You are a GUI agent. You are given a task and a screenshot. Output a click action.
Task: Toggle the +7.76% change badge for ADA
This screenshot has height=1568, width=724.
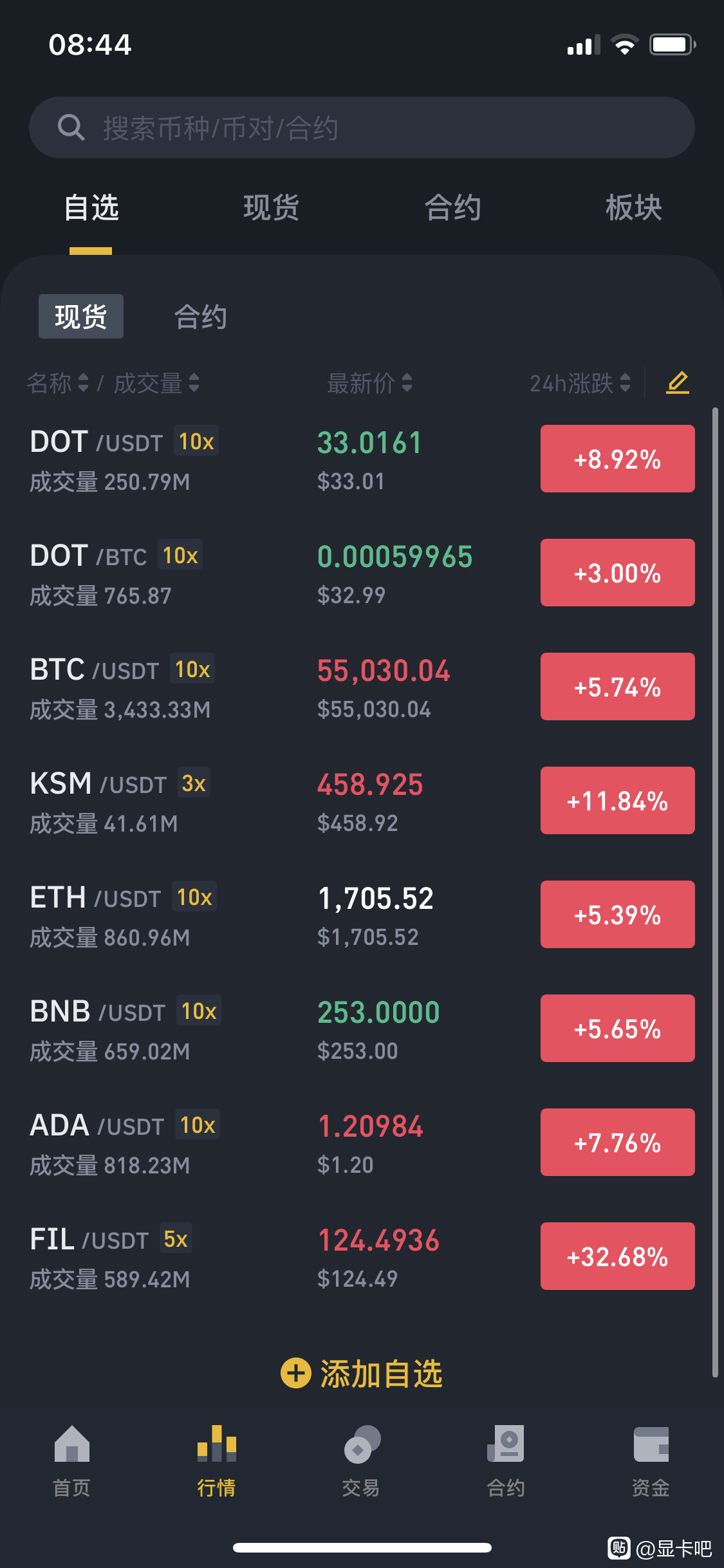click(618, 1143)
